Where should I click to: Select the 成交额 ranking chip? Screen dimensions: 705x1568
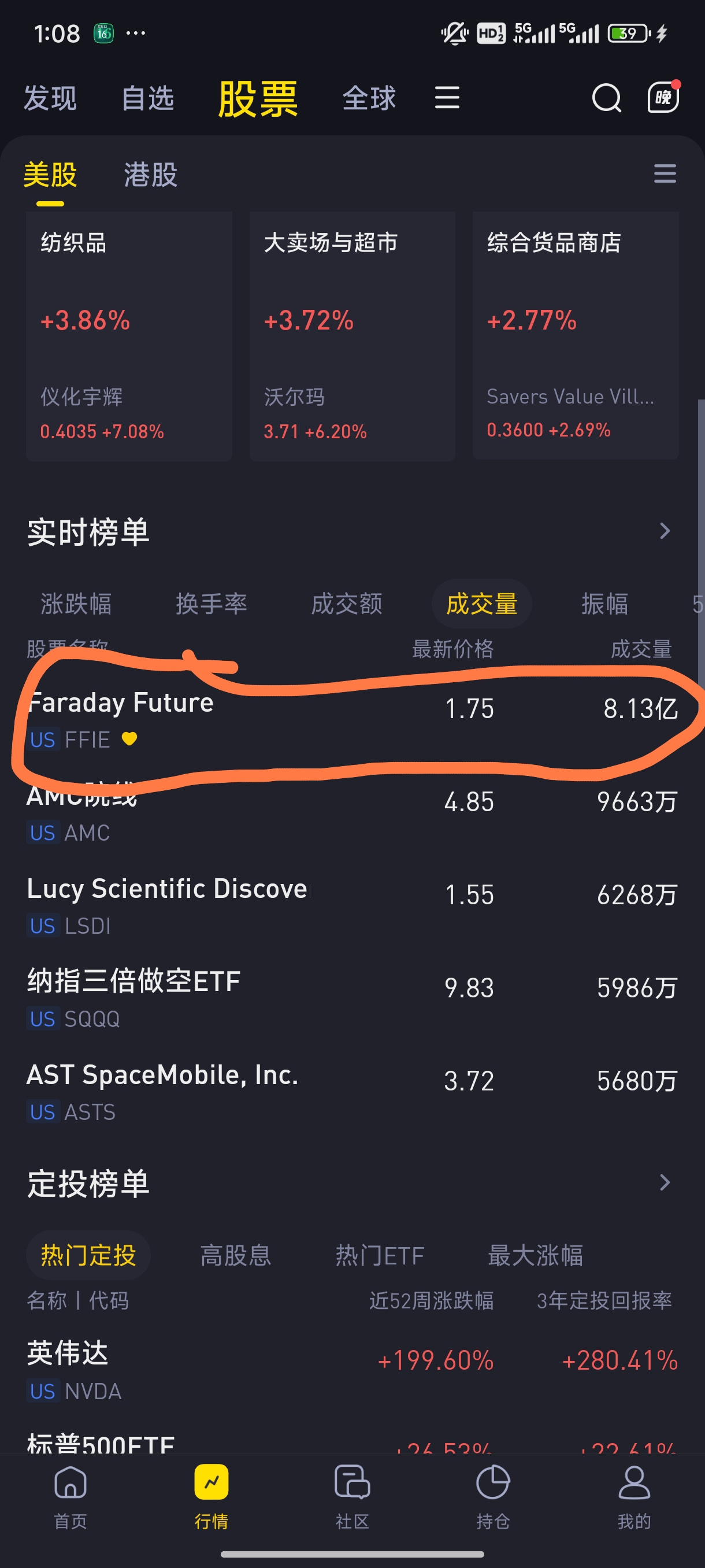coord(347,604)
